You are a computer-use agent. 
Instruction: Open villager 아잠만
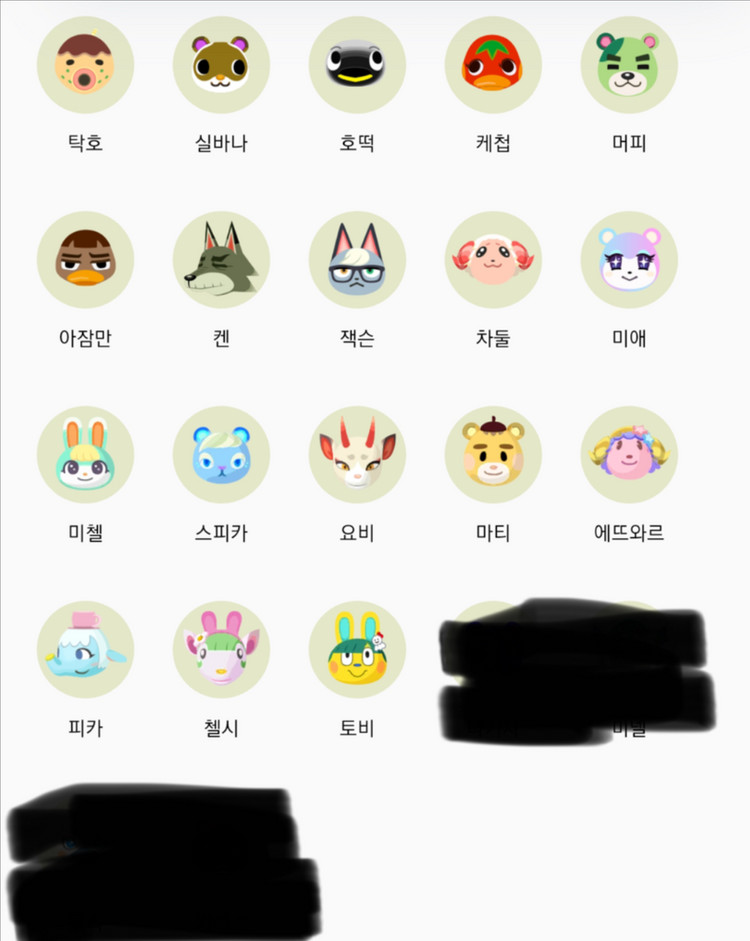pos(85,260)
